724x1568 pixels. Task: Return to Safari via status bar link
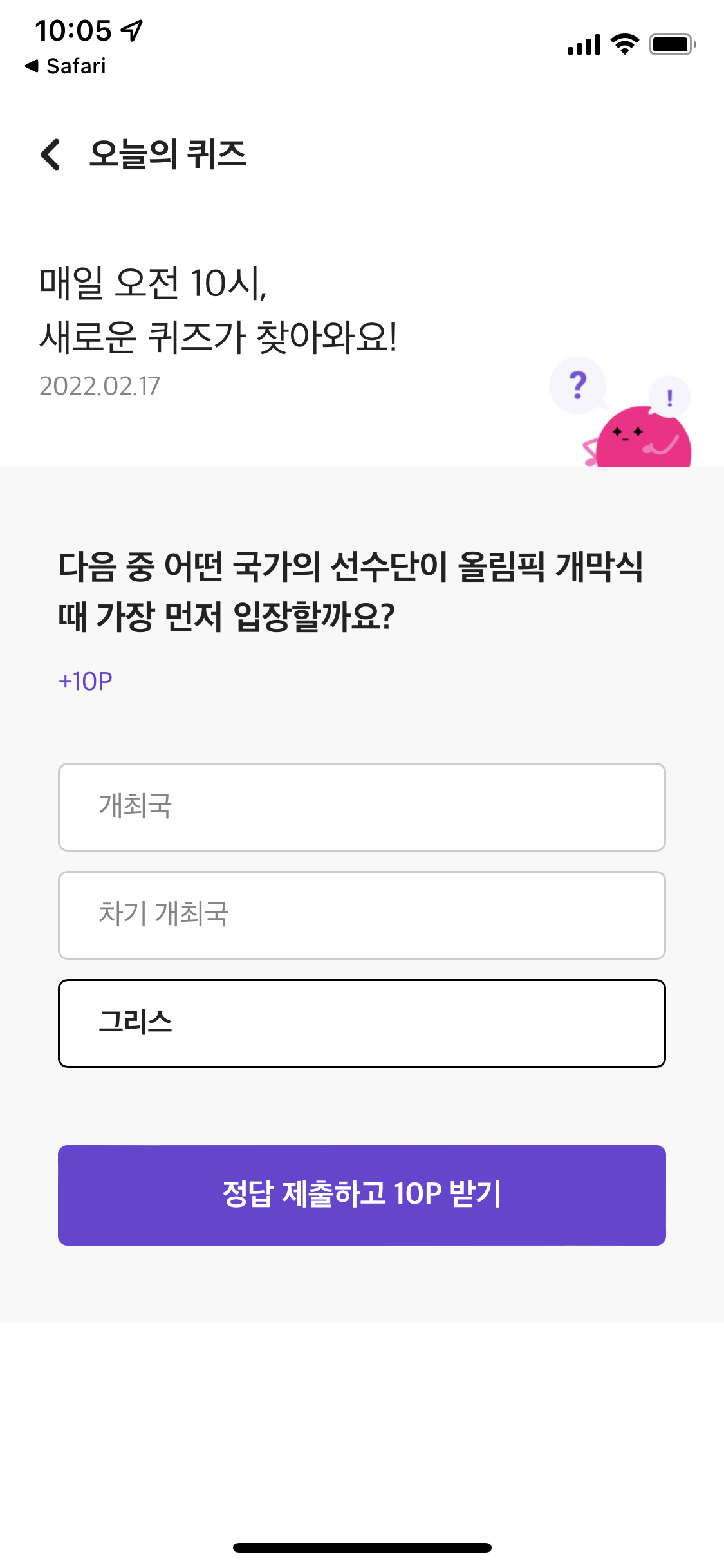(x=65, y=66)
